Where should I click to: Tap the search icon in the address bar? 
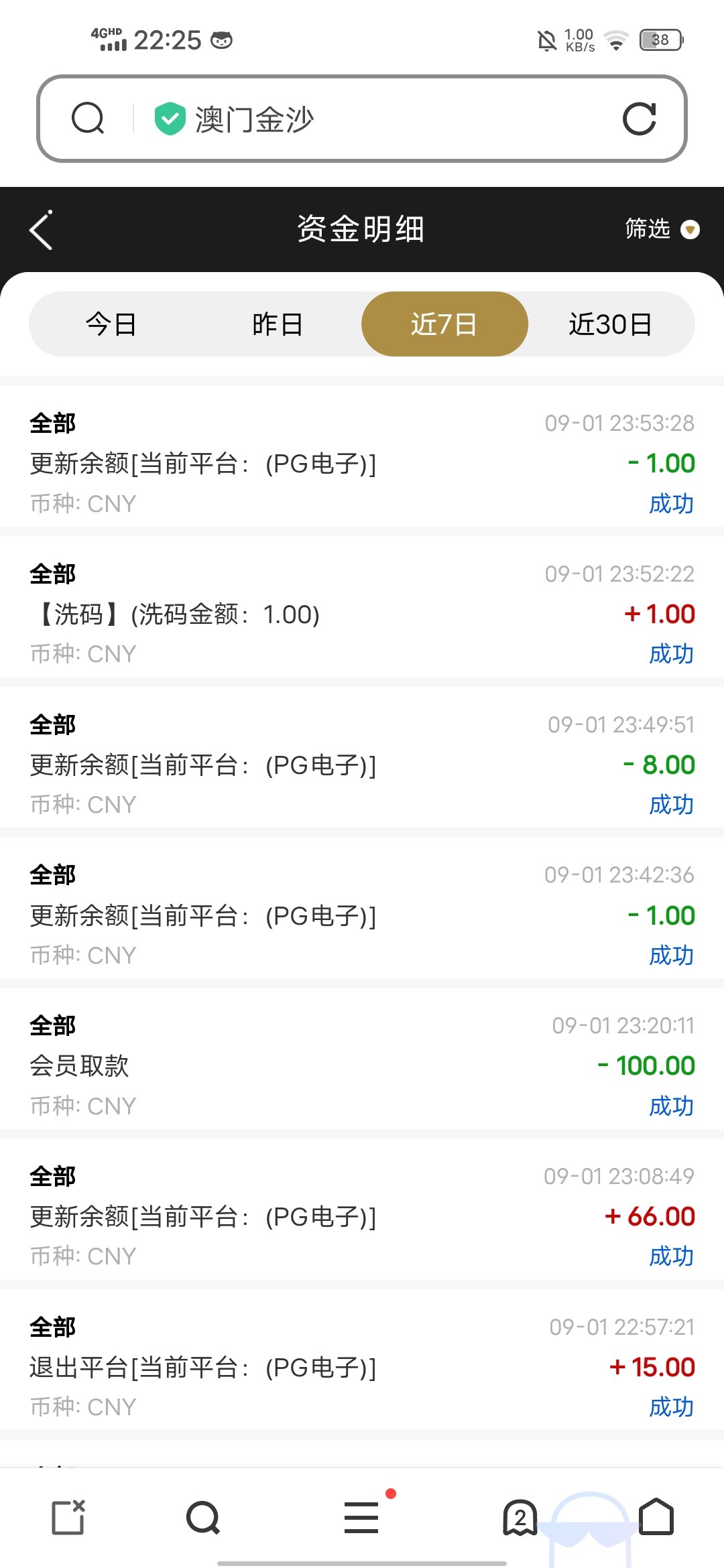click(88, 119)
